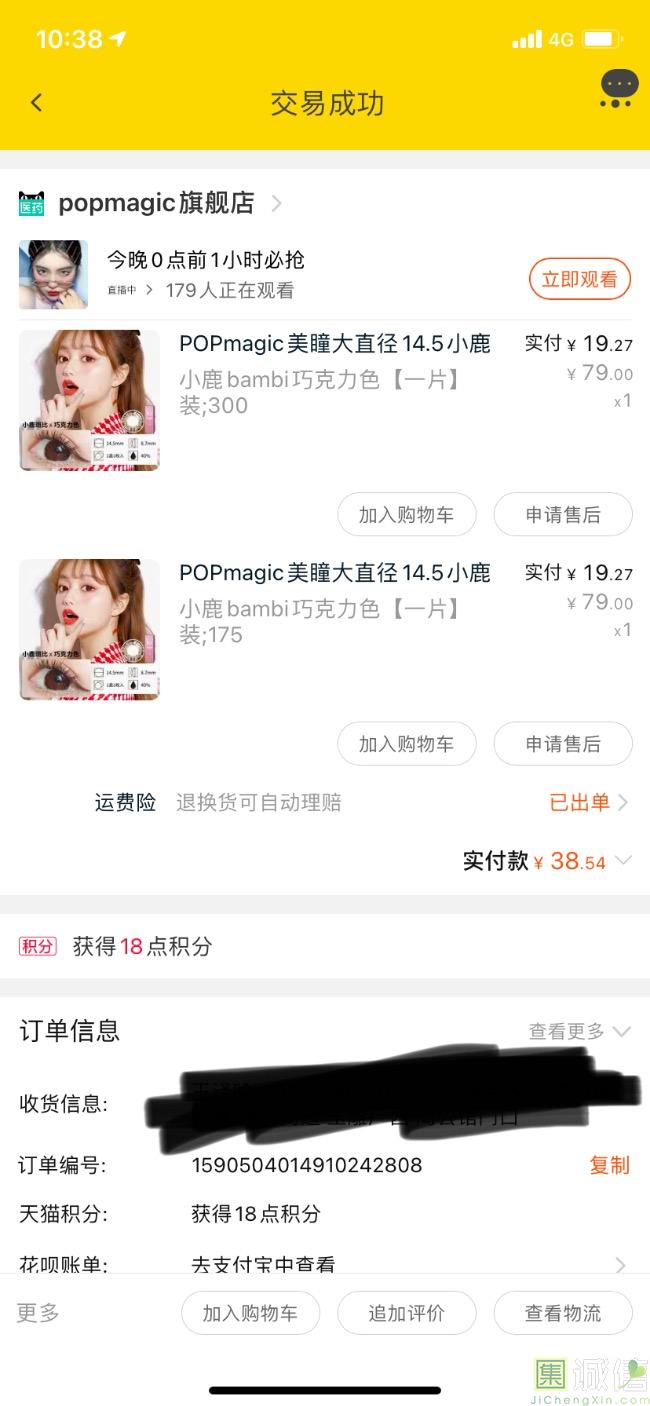Open the product image of the 装;175 item
650x1406 pixels.
pyautogui.click(x=89, y=629)
